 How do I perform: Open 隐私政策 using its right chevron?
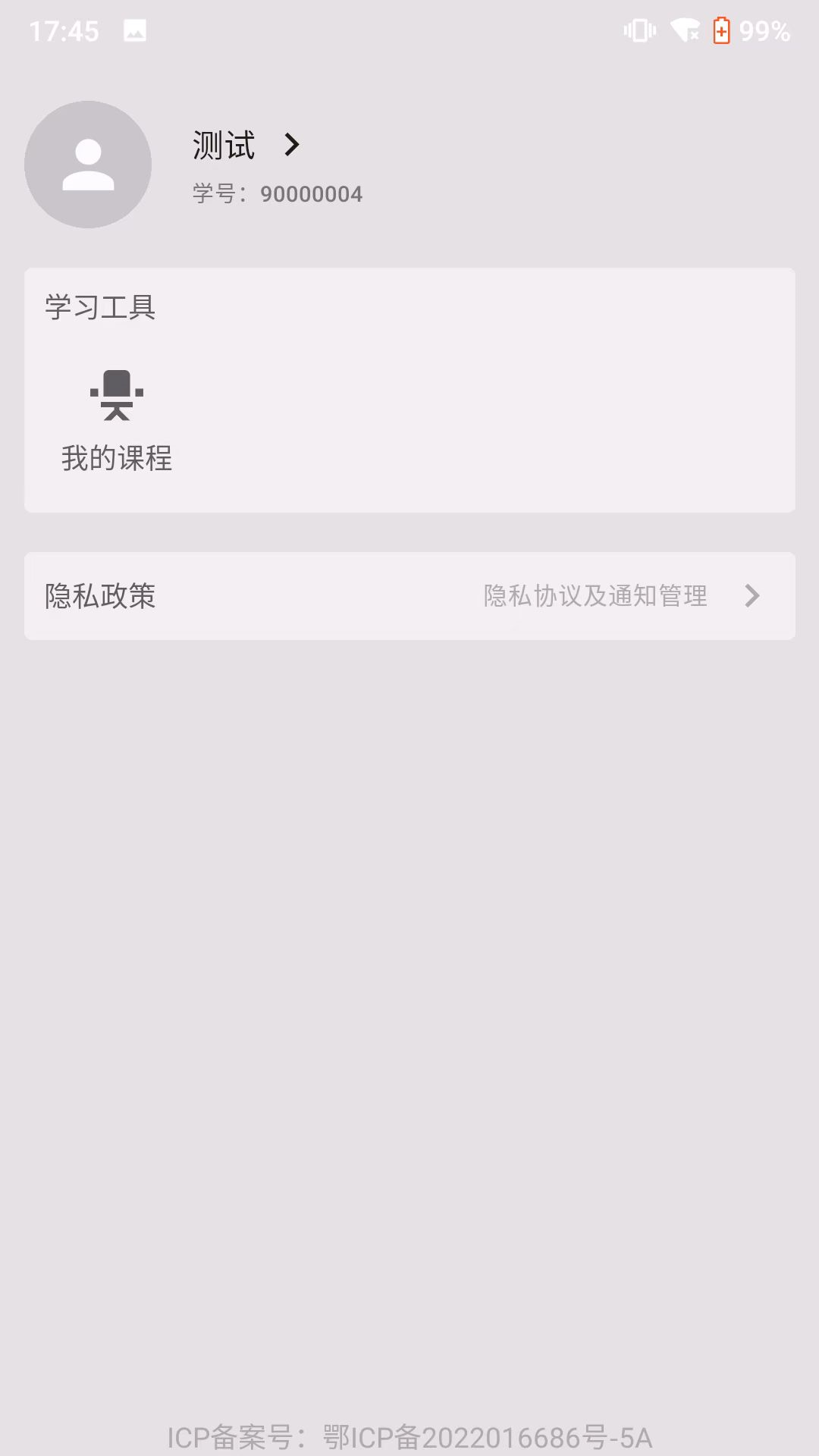[752, 596]
